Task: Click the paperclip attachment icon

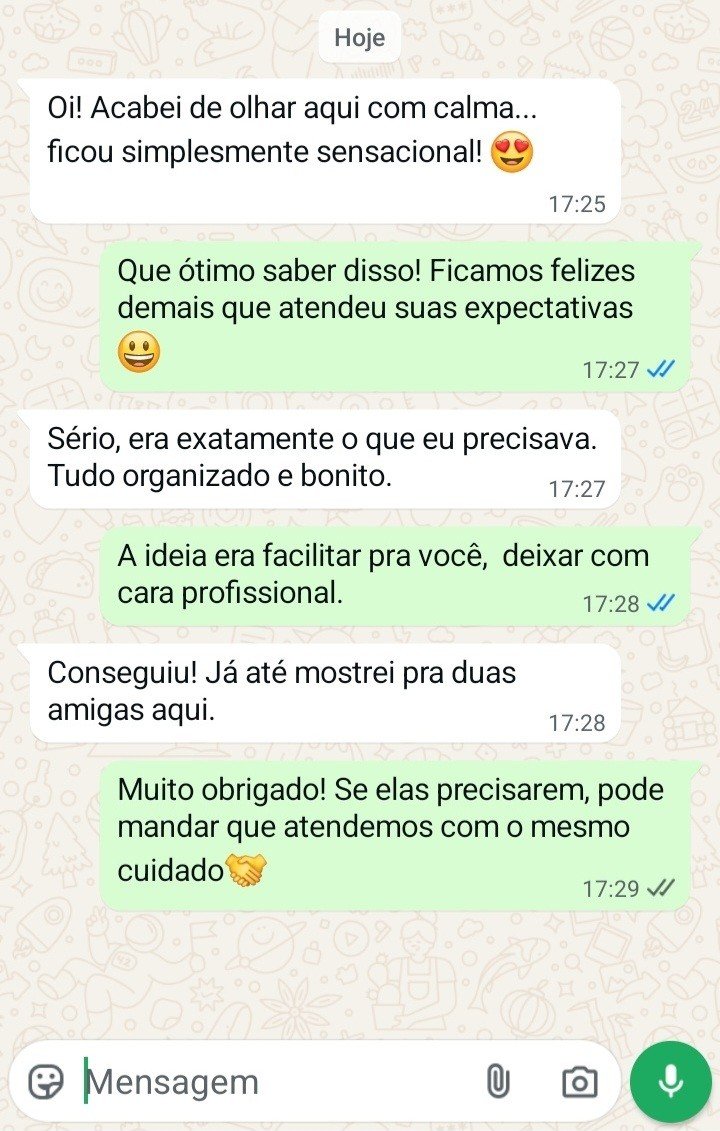Action: point(497,1080)
